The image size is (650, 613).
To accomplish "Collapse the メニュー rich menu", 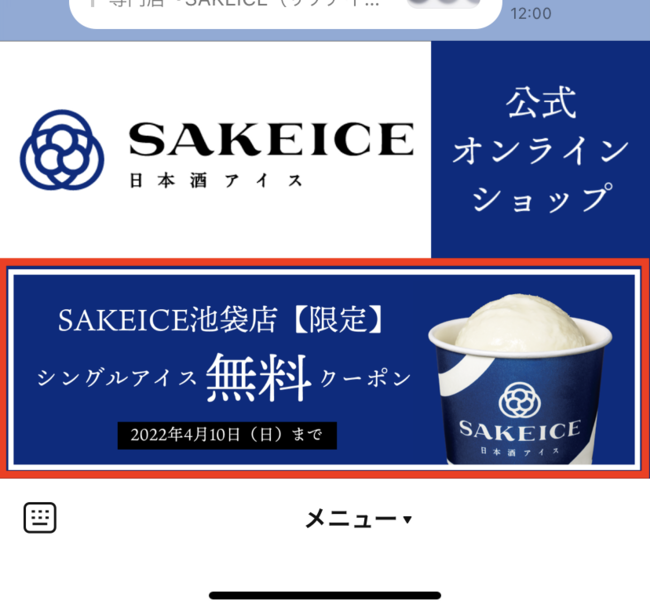I will pos(357,519).
